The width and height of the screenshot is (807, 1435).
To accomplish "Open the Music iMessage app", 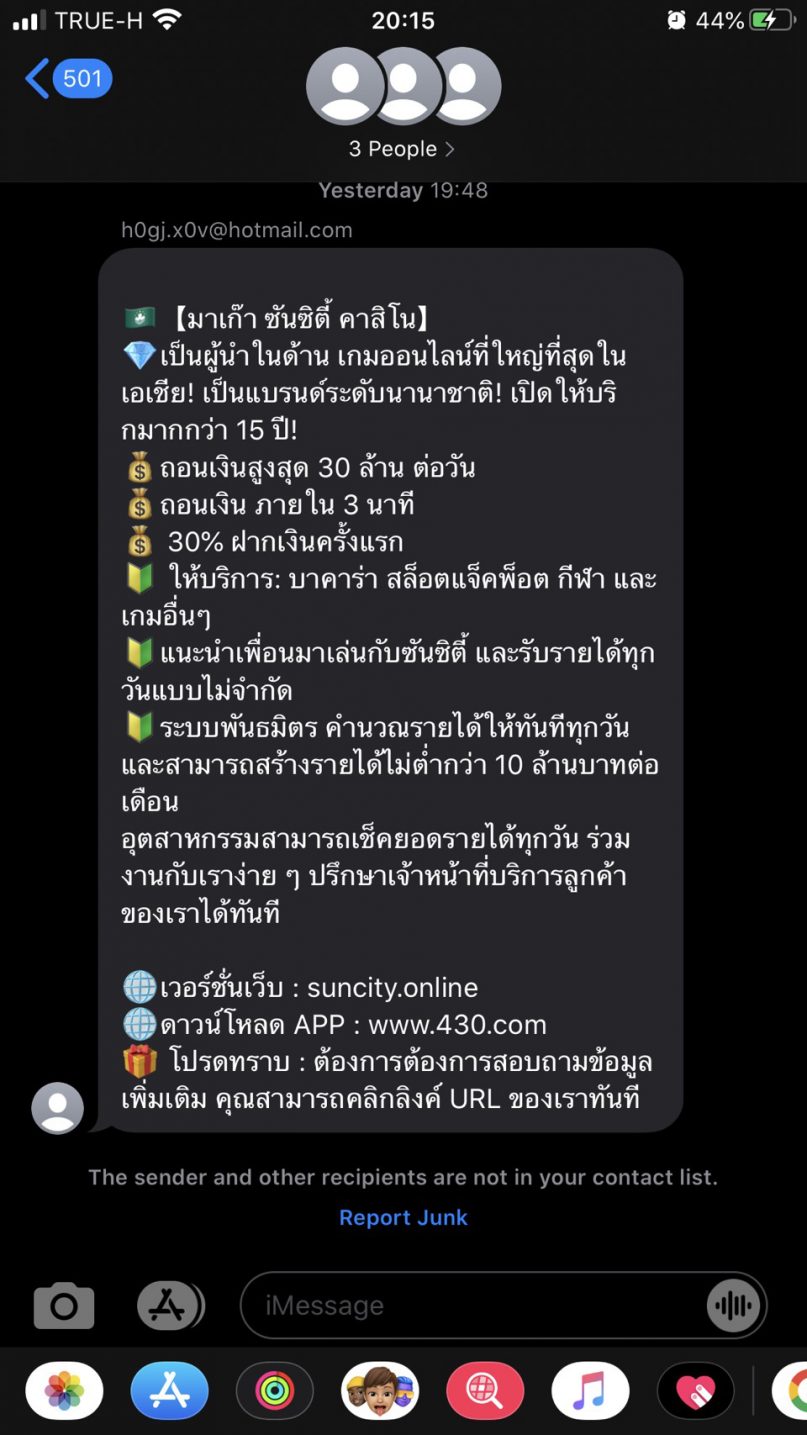I will point(590,1390).
